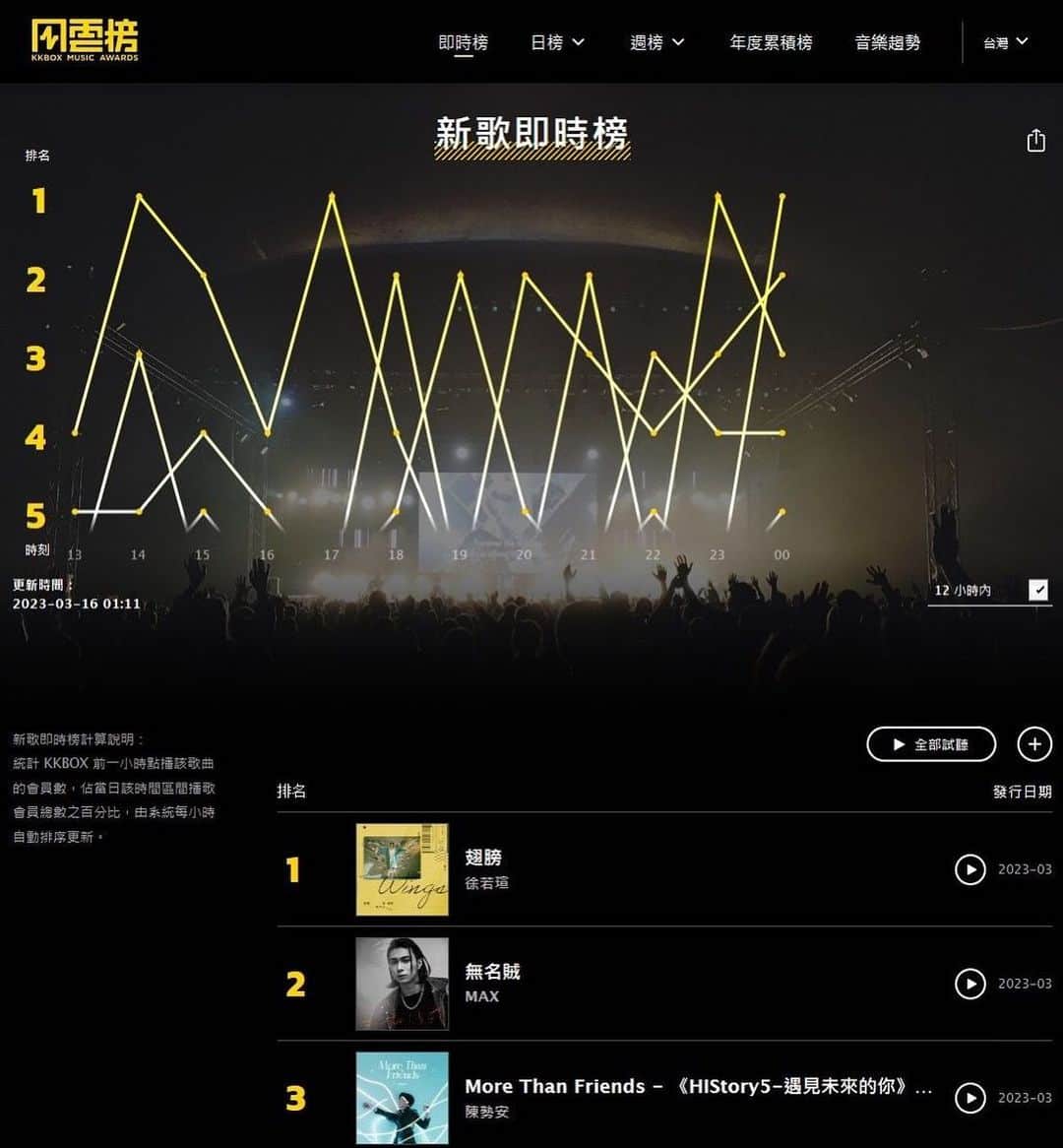Open the 年度累積榜 page
The width and height of the screenshot is (1063, 1148).
[771, 42]
